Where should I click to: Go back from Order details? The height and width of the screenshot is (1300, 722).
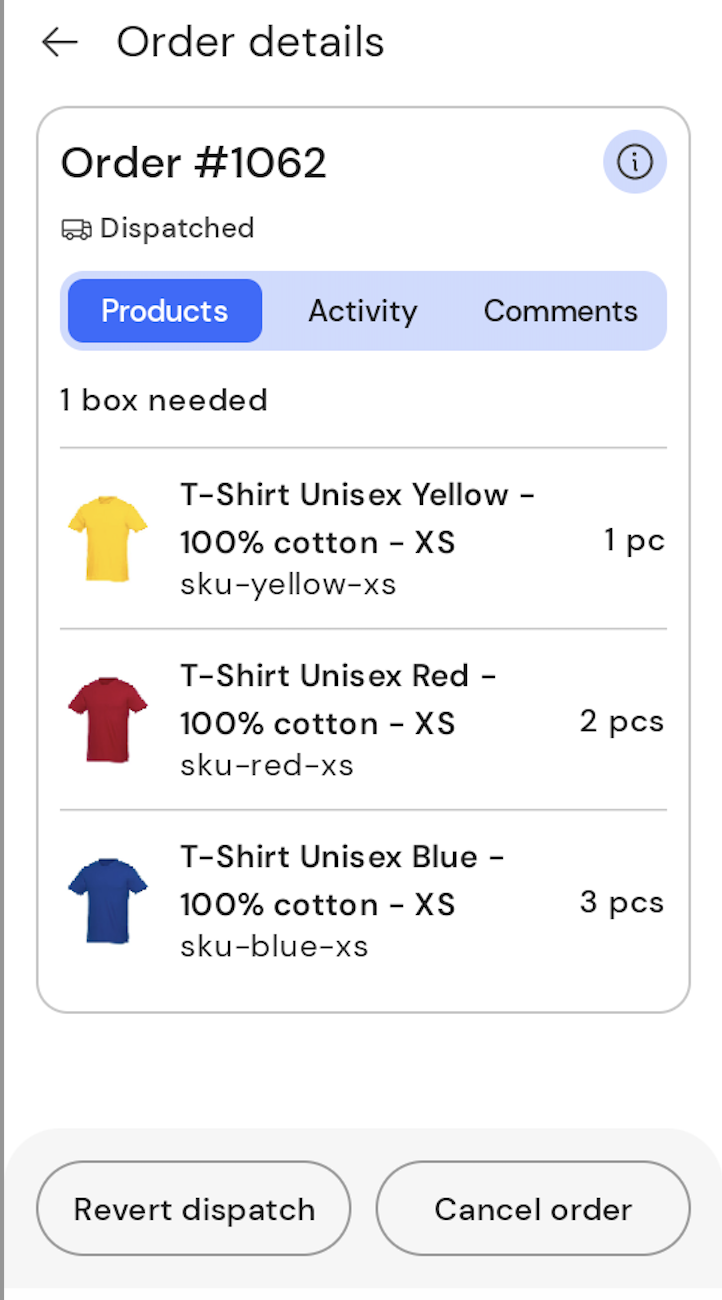60,42
